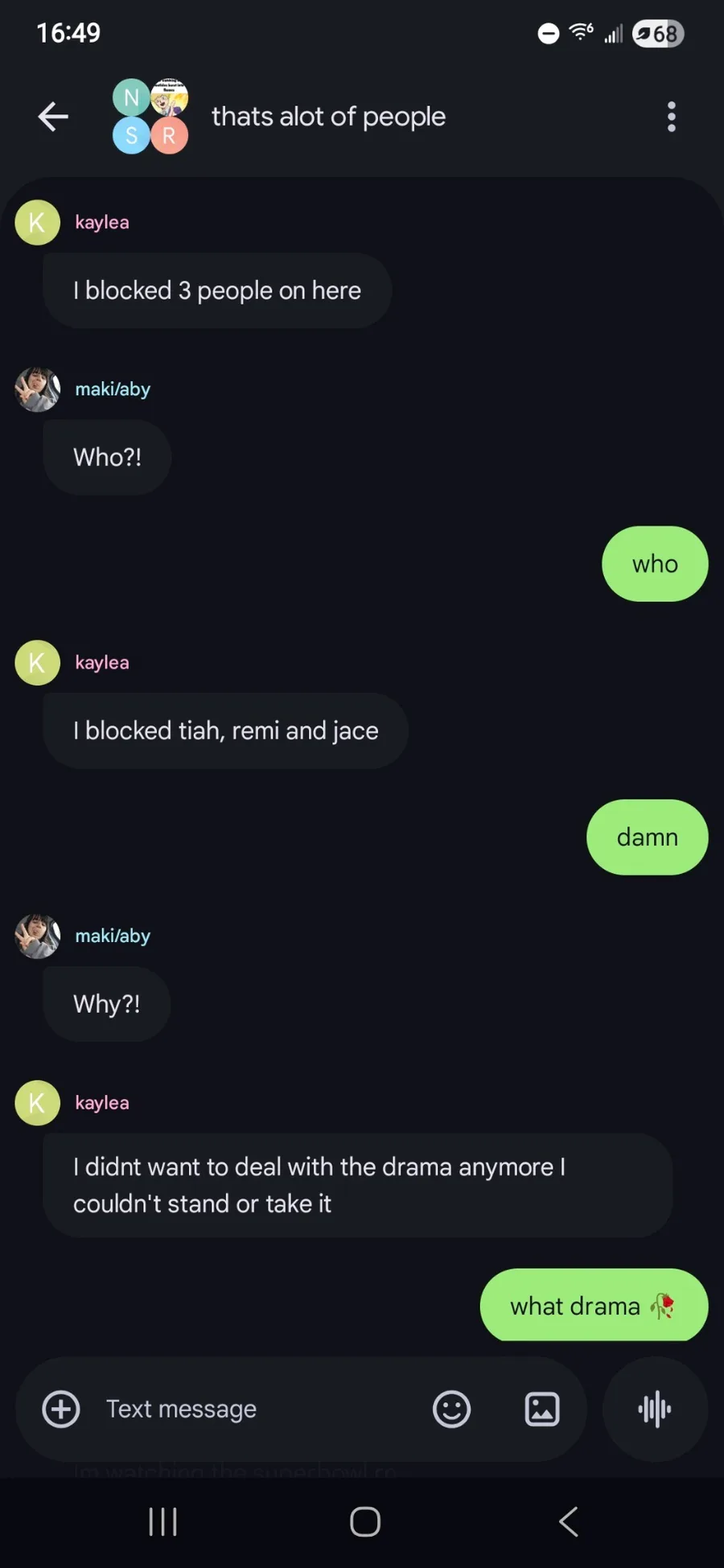Tap kaylea's avatar by "I blocked 3 people"
Screen dimensions: 724x1568
37,223
